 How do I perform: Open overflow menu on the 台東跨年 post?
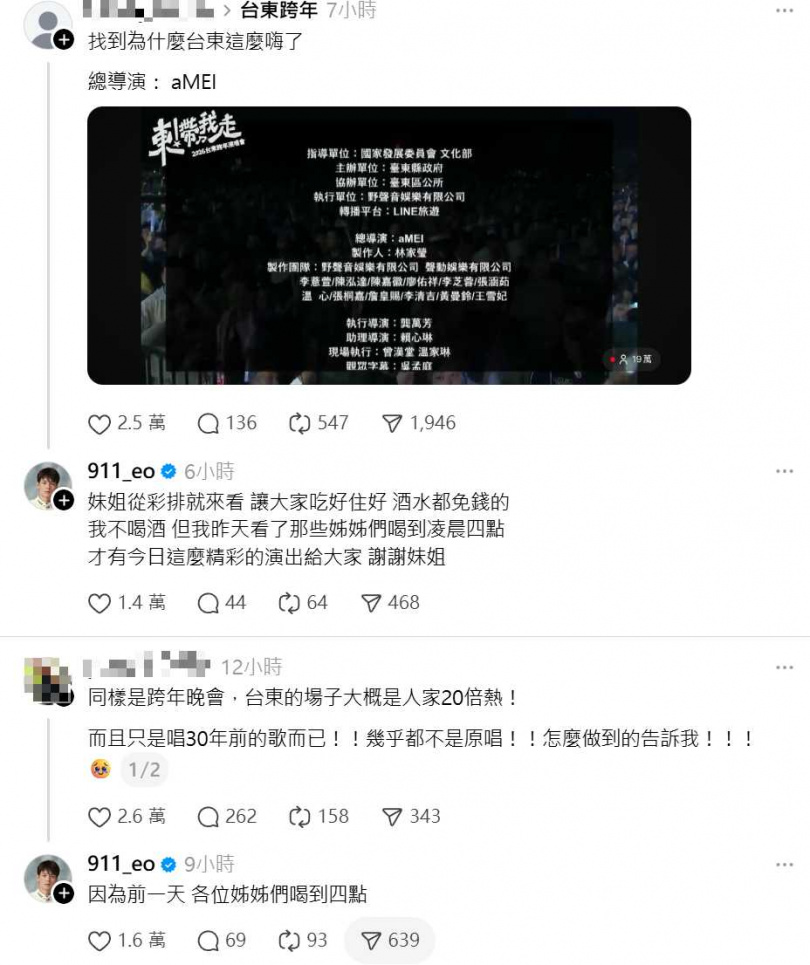coord(785,11)
